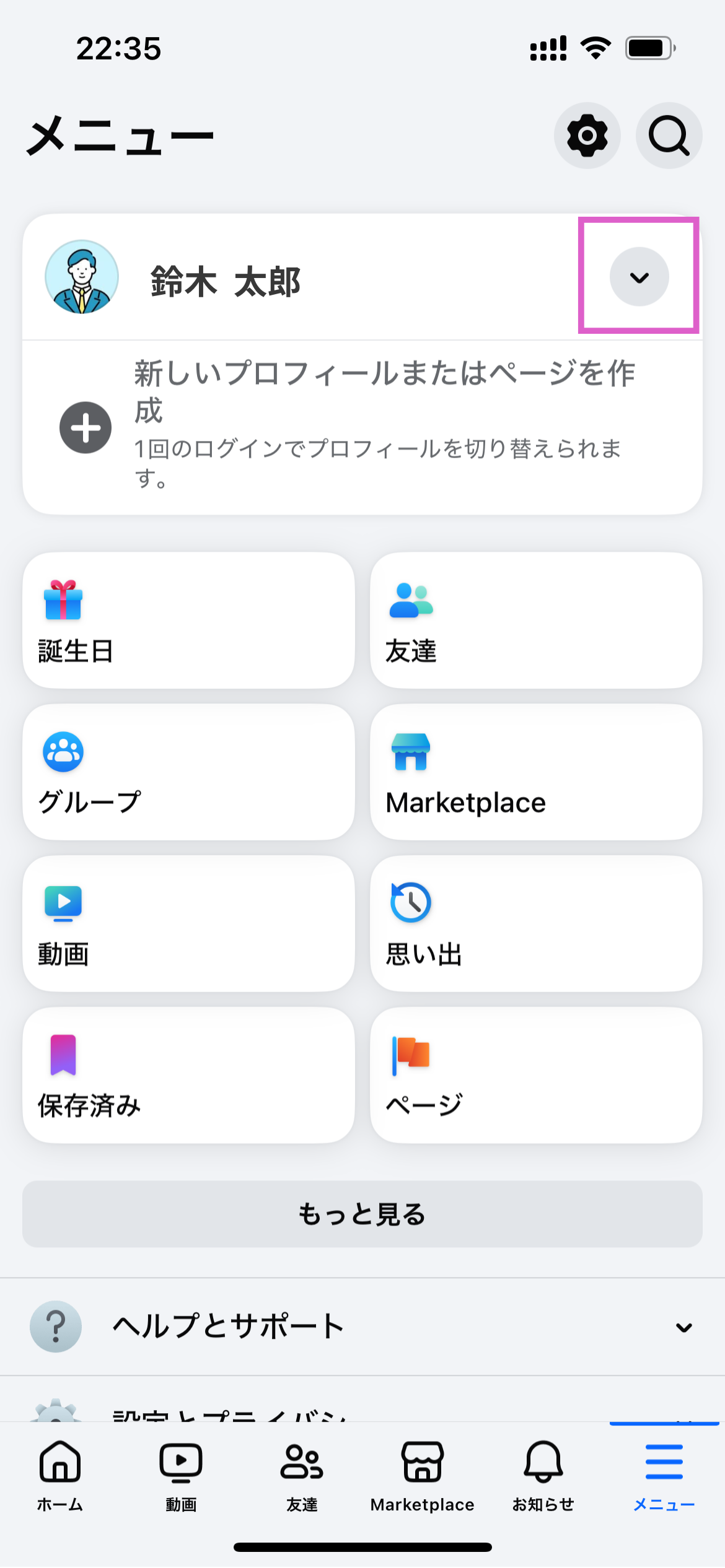Open the 思い出 shortcut card
725x1568 pixels.
coord(536,924)
